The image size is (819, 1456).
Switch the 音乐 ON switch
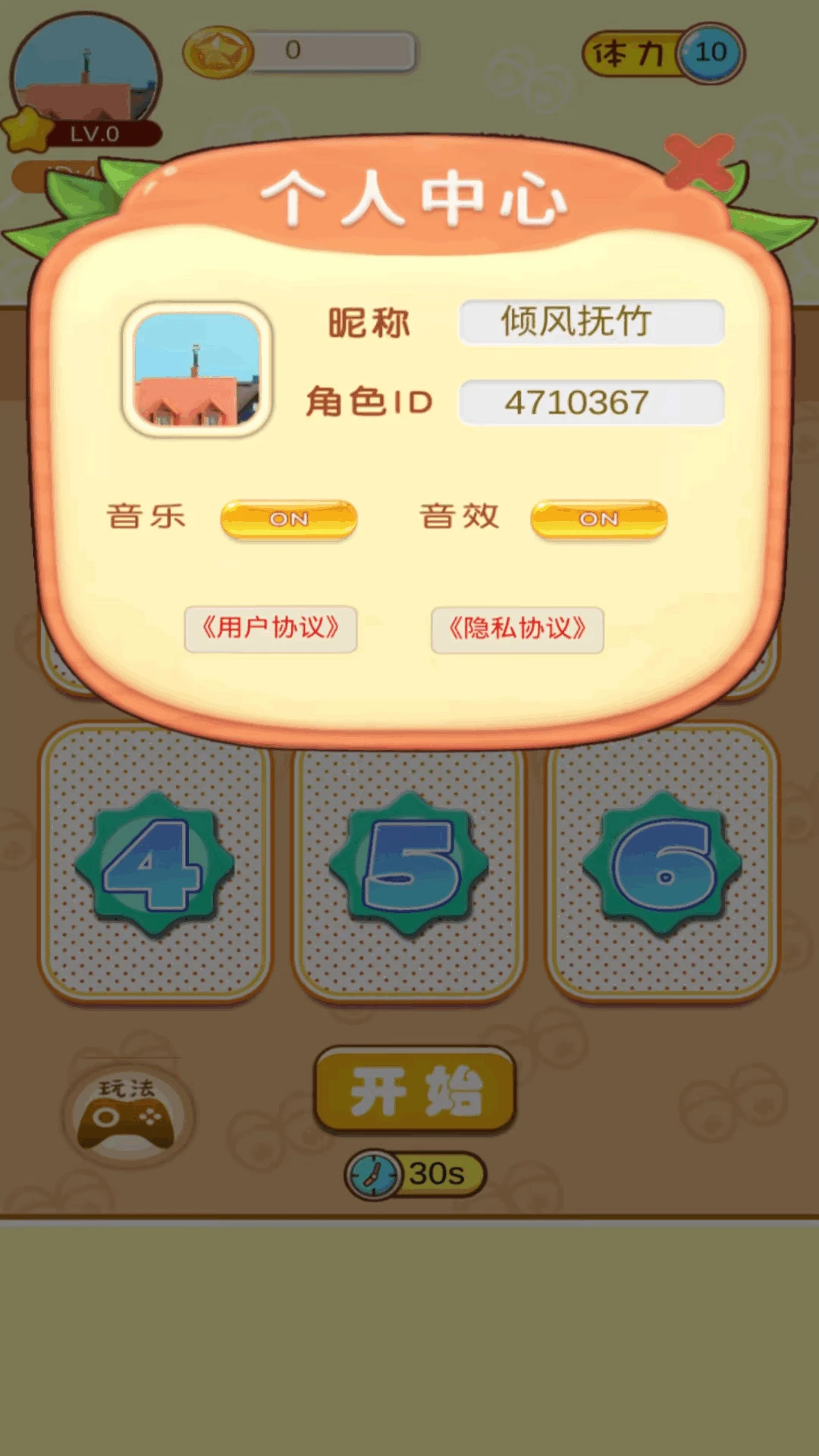(289, 519)
